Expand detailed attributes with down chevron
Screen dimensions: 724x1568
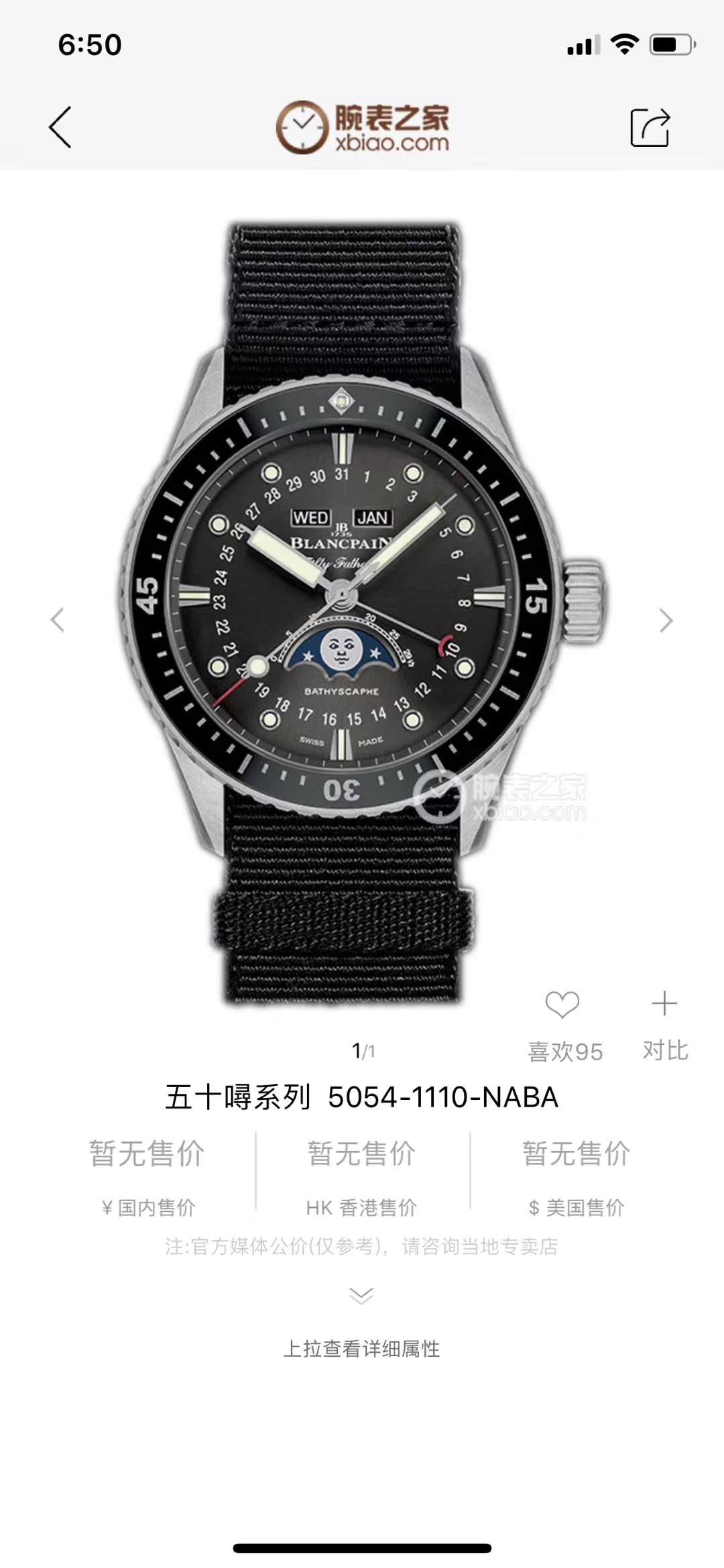pos(361,1295)
